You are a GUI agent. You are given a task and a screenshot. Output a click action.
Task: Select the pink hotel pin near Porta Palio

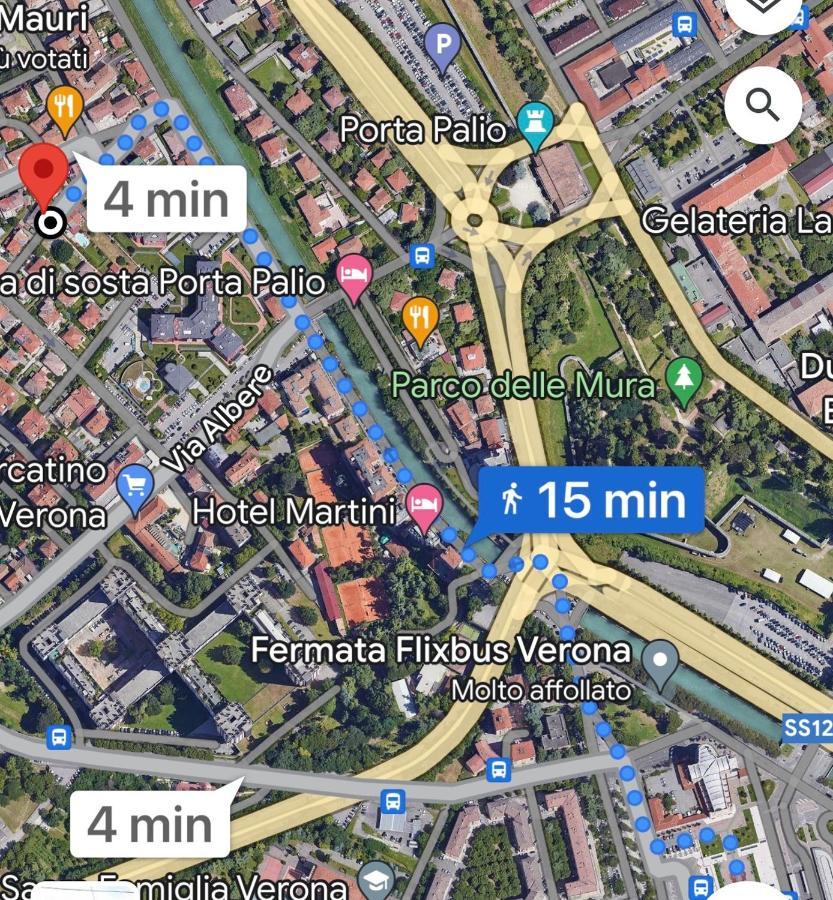(354, 276)
